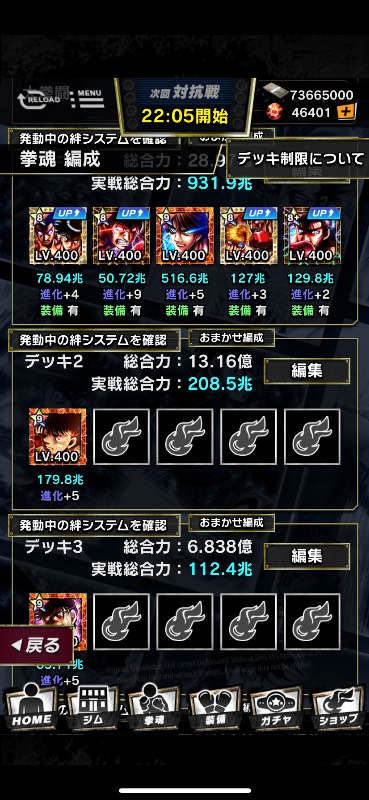
Task: Edit デッキ3 with 編集 button
Action: (x=307, y=556)
